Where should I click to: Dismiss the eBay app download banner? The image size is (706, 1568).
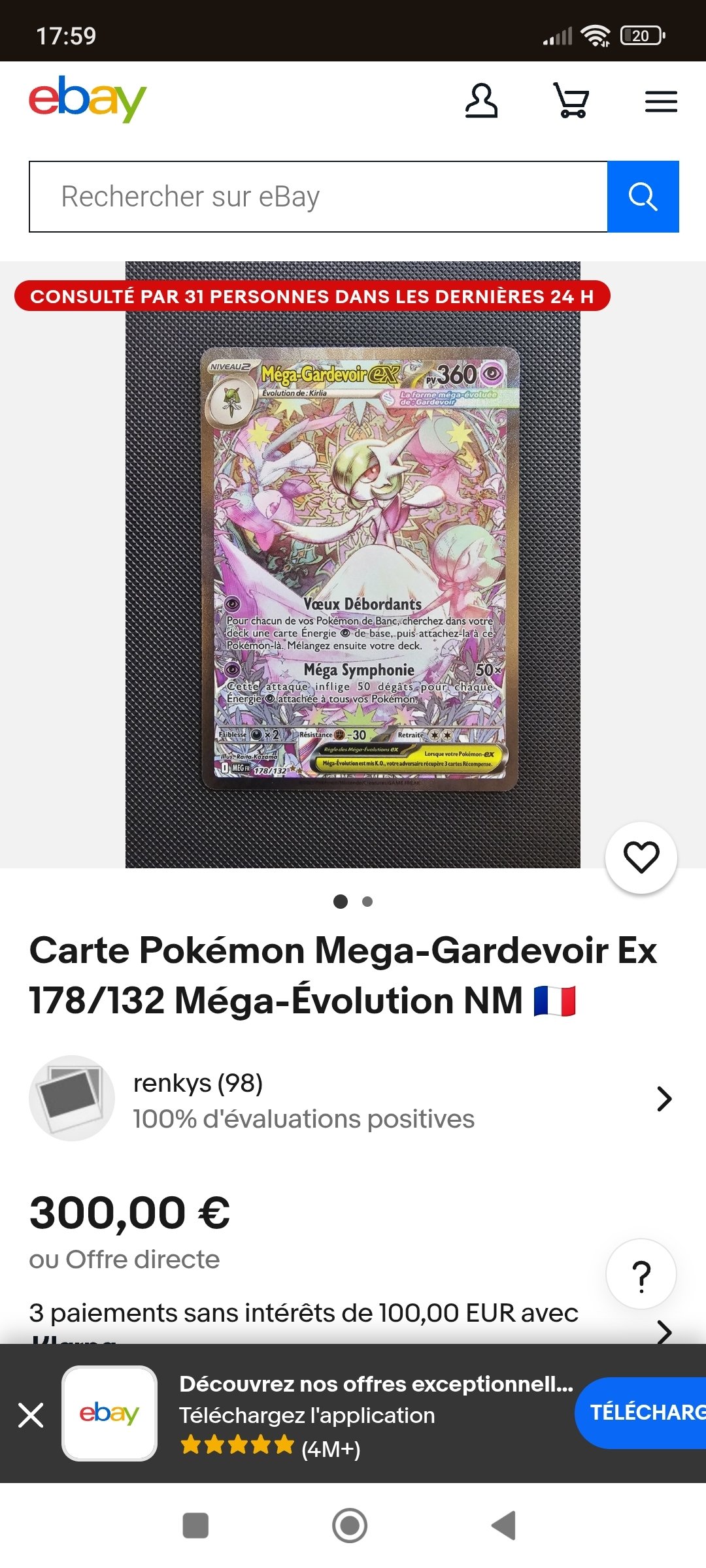pos(31,1415)
